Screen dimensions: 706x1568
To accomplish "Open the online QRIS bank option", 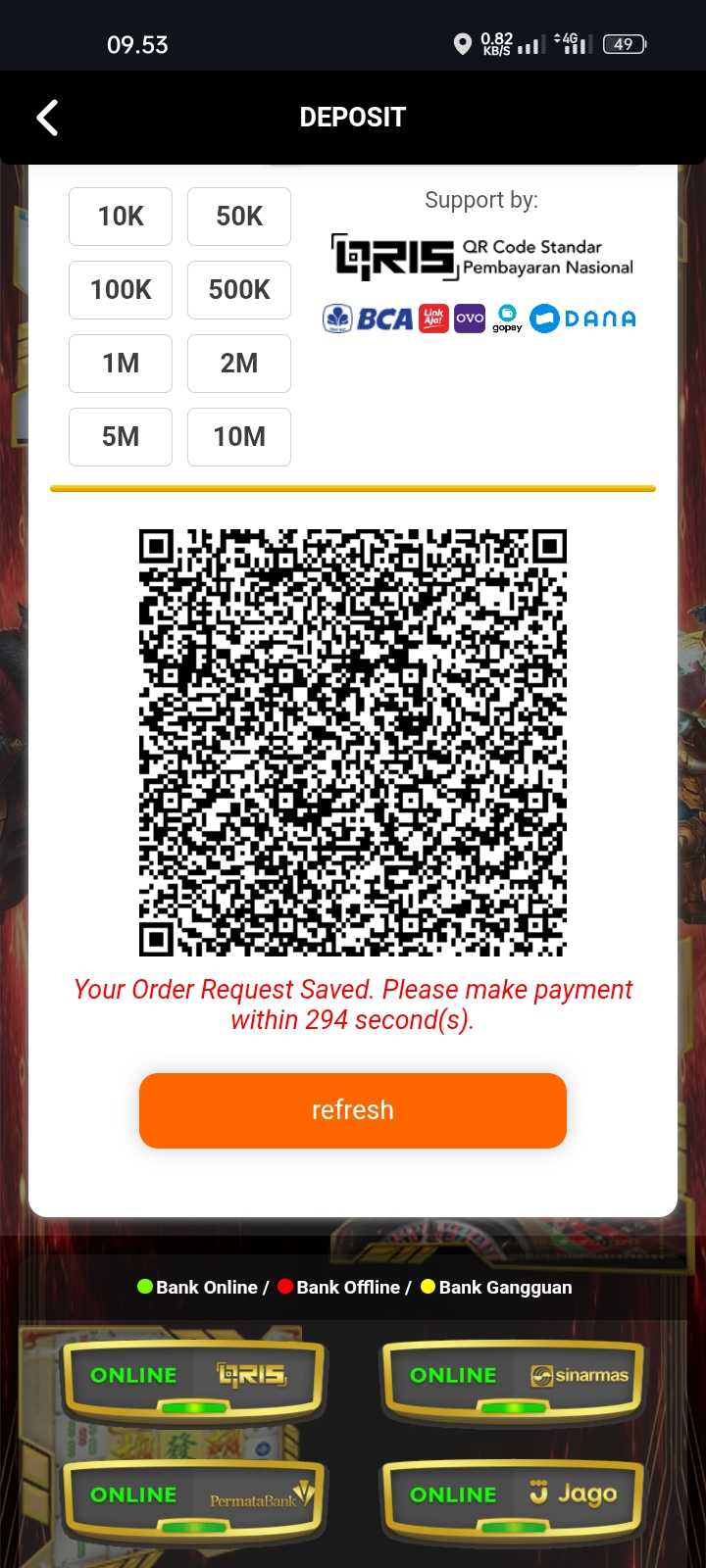I will [193, 1379].
